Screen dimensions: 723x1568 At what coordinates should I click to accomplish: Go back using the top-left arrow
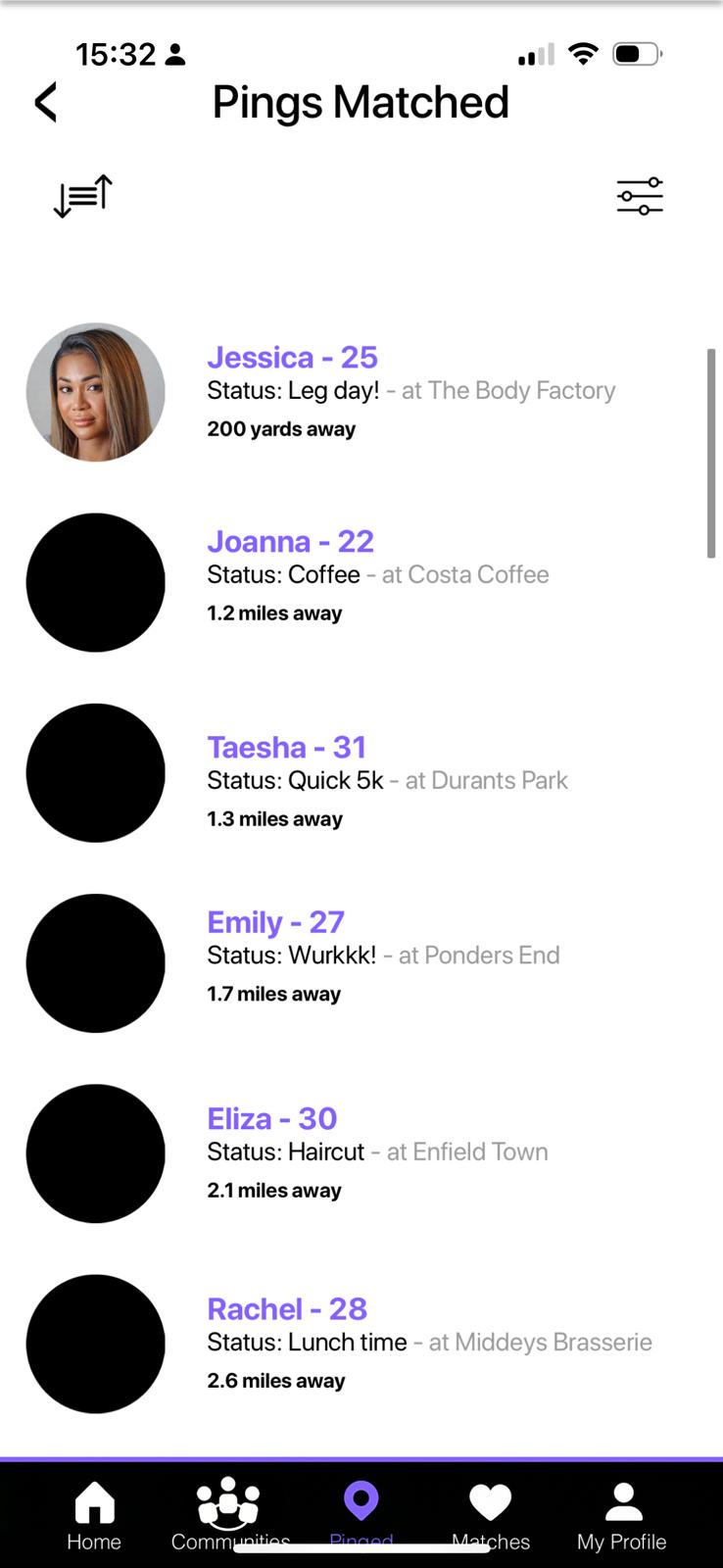point(46,102)
